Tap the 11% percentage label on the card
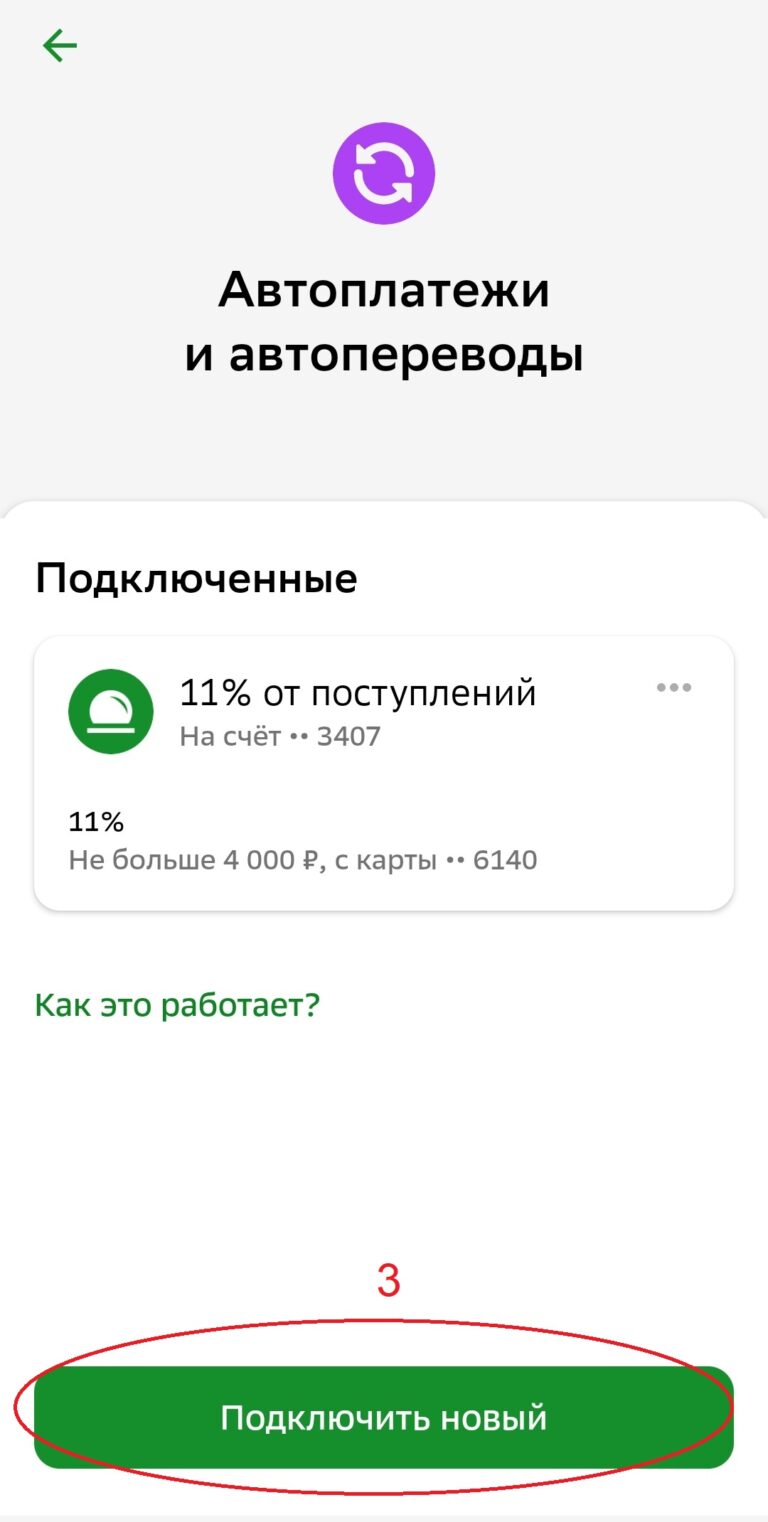This screenshot has height=1522, width=768. click(96, 822)
